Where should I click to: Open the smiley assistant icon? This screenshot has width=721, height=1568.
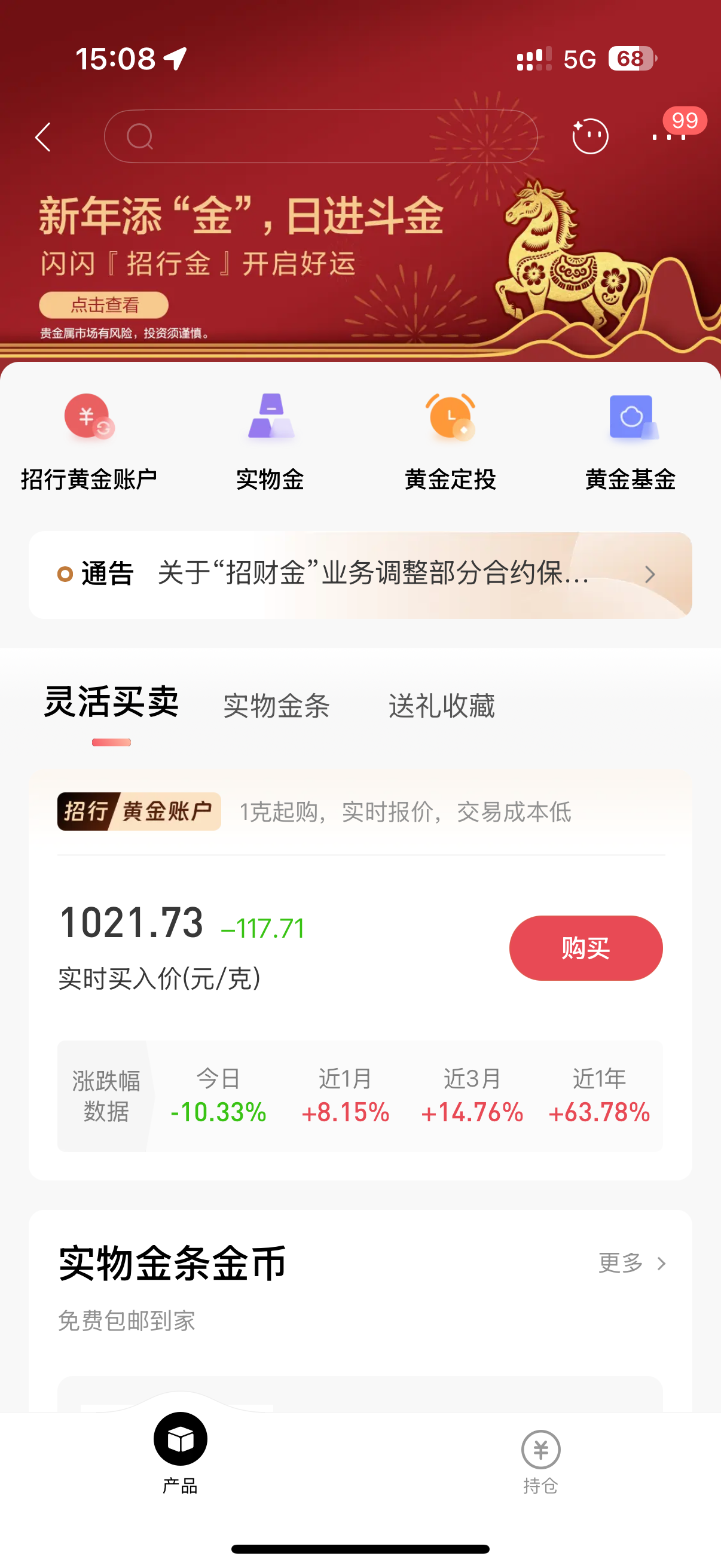(589, 136)
